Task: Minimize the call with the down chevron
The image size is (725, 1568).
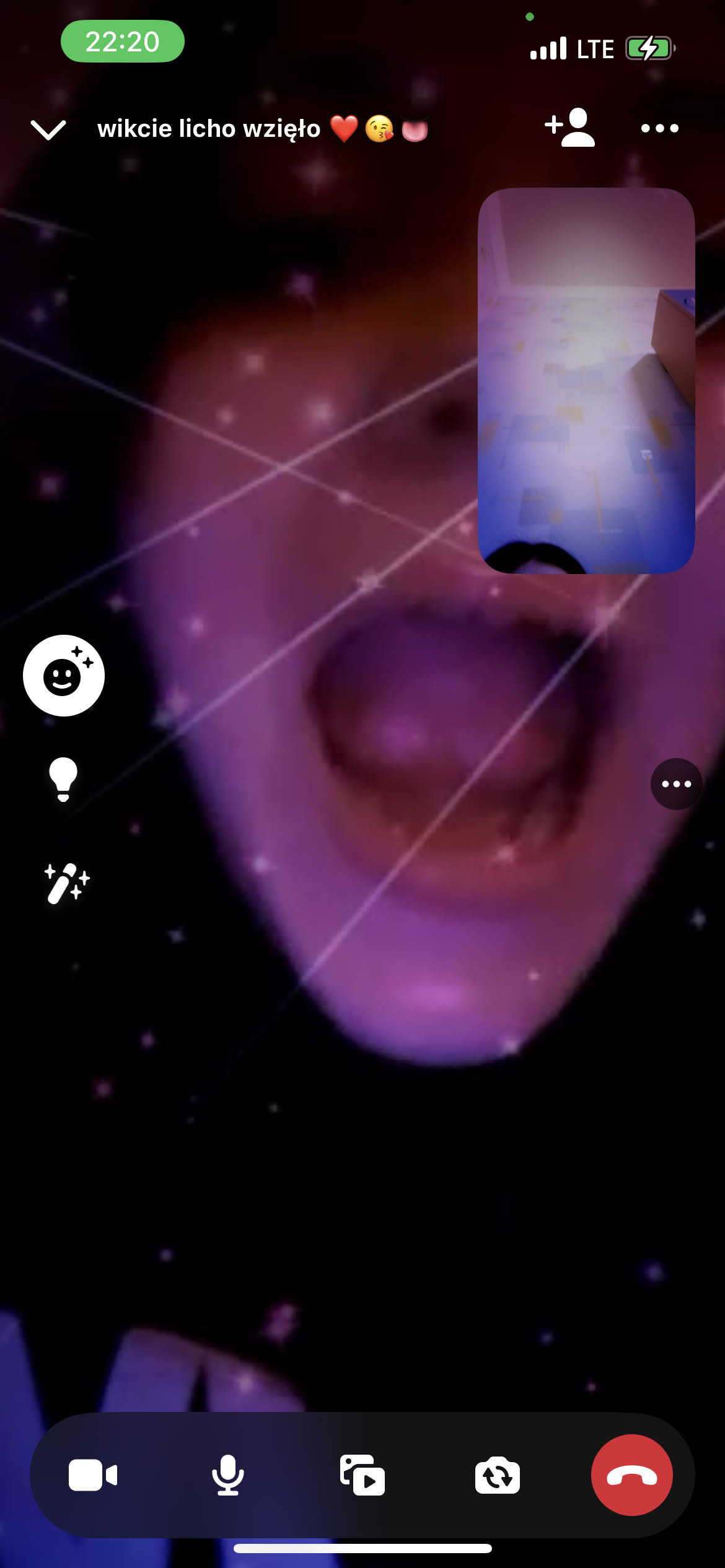Action: pyautogui.click(x=48, y=129)
